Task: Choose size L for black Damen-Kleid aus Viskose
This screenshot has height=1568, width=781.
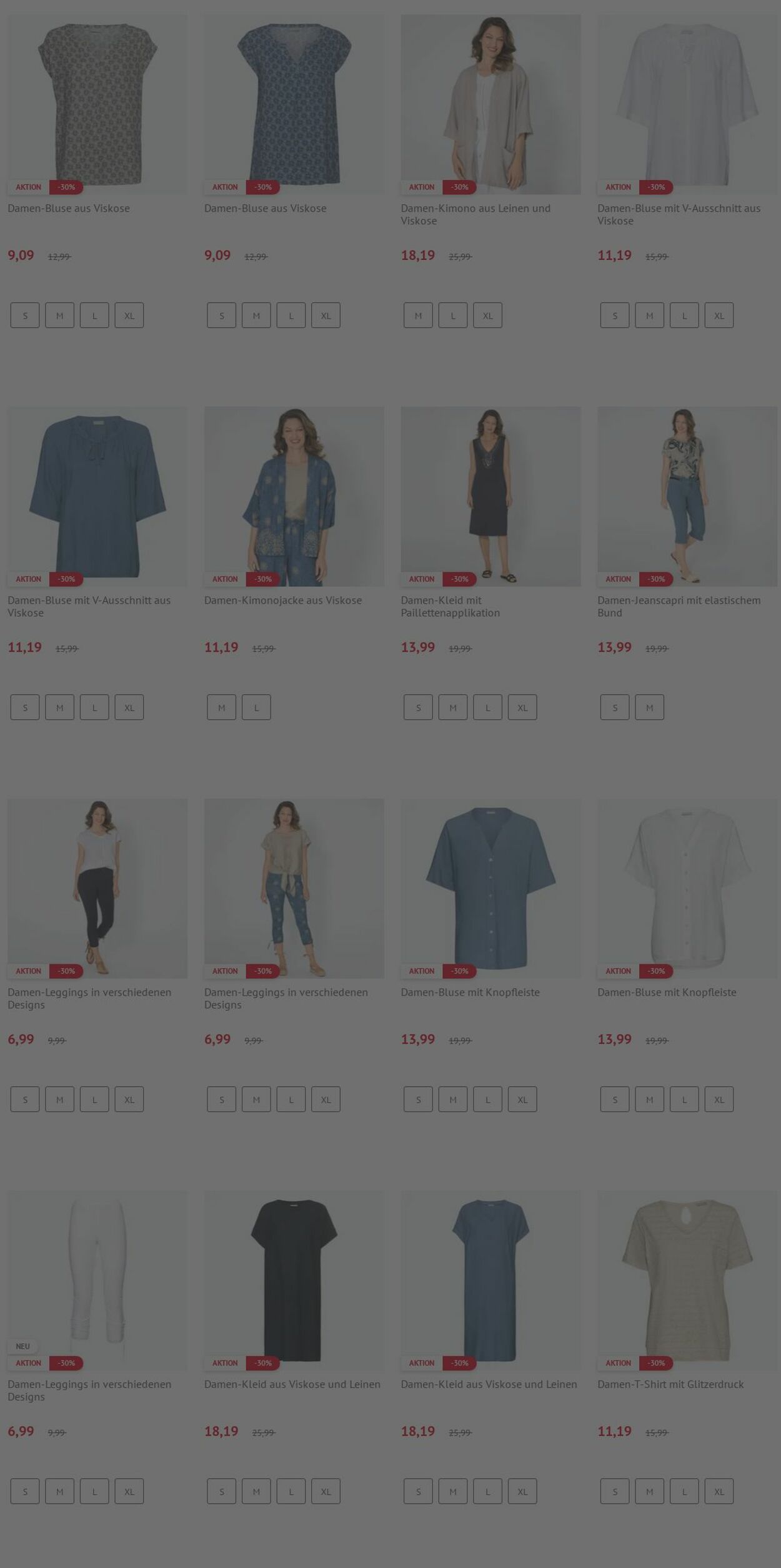Action: click(291, 1491)
